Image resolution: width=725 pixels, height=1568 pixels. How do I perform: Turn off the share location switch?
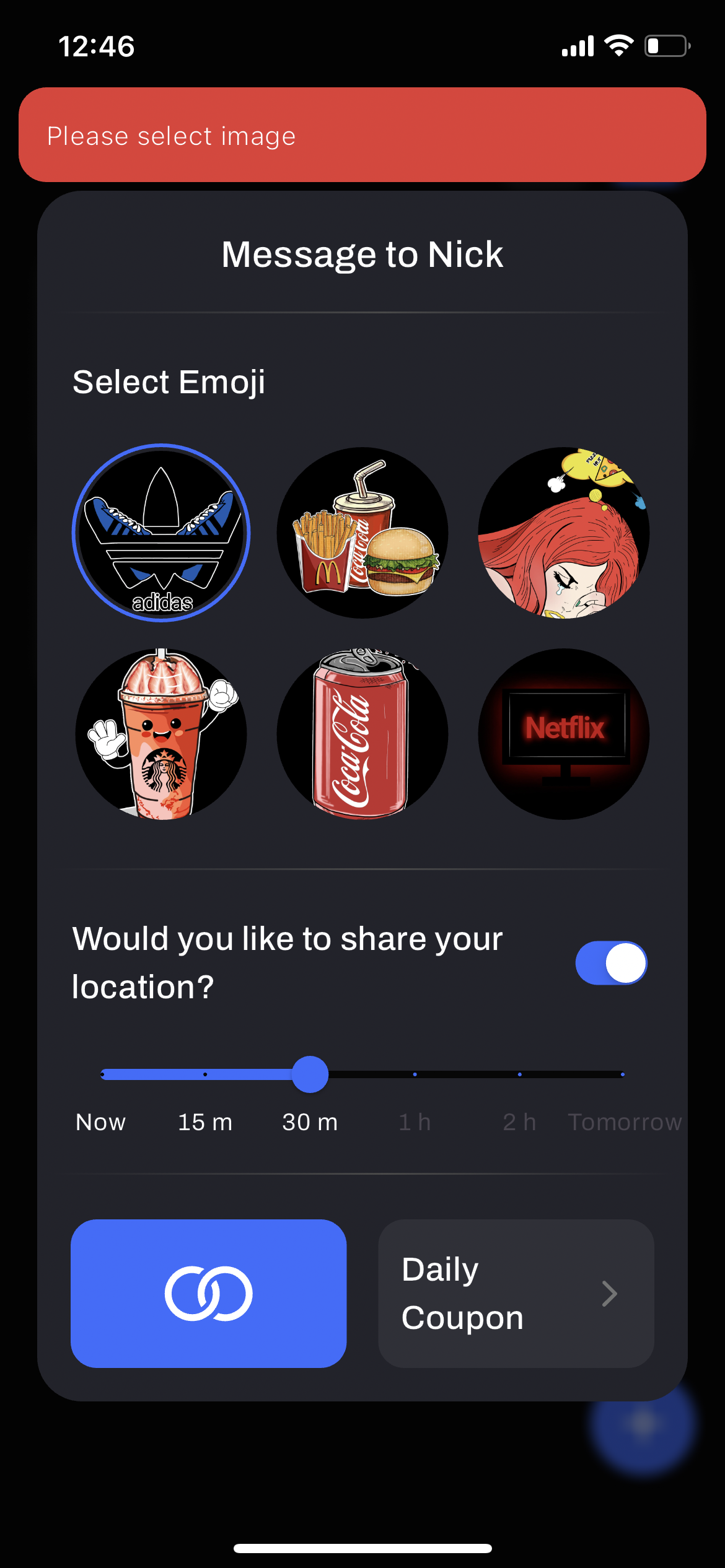point(611,963)
